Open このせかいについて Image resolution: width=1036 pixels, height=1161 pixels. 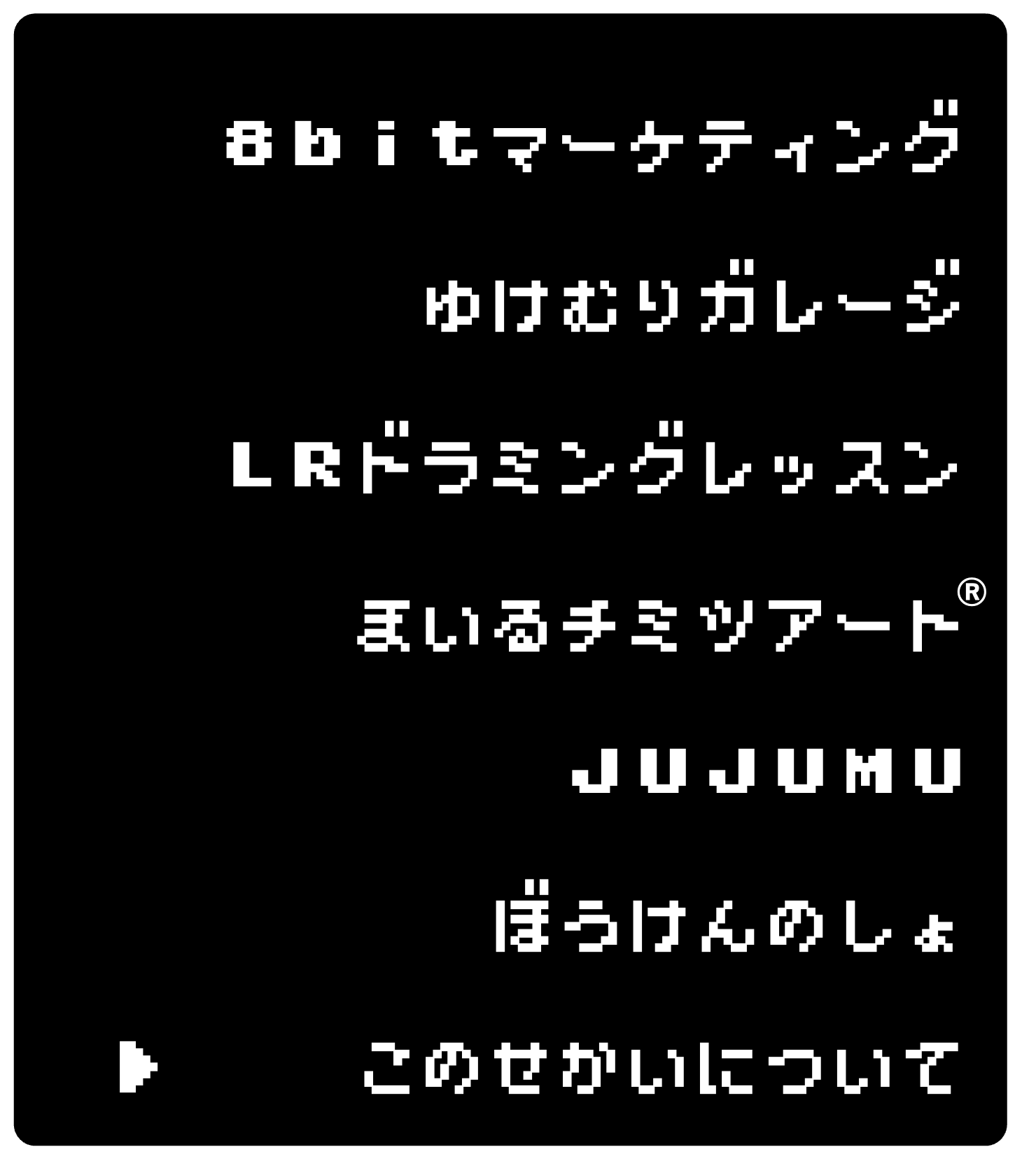click(x=659, y=1069)
